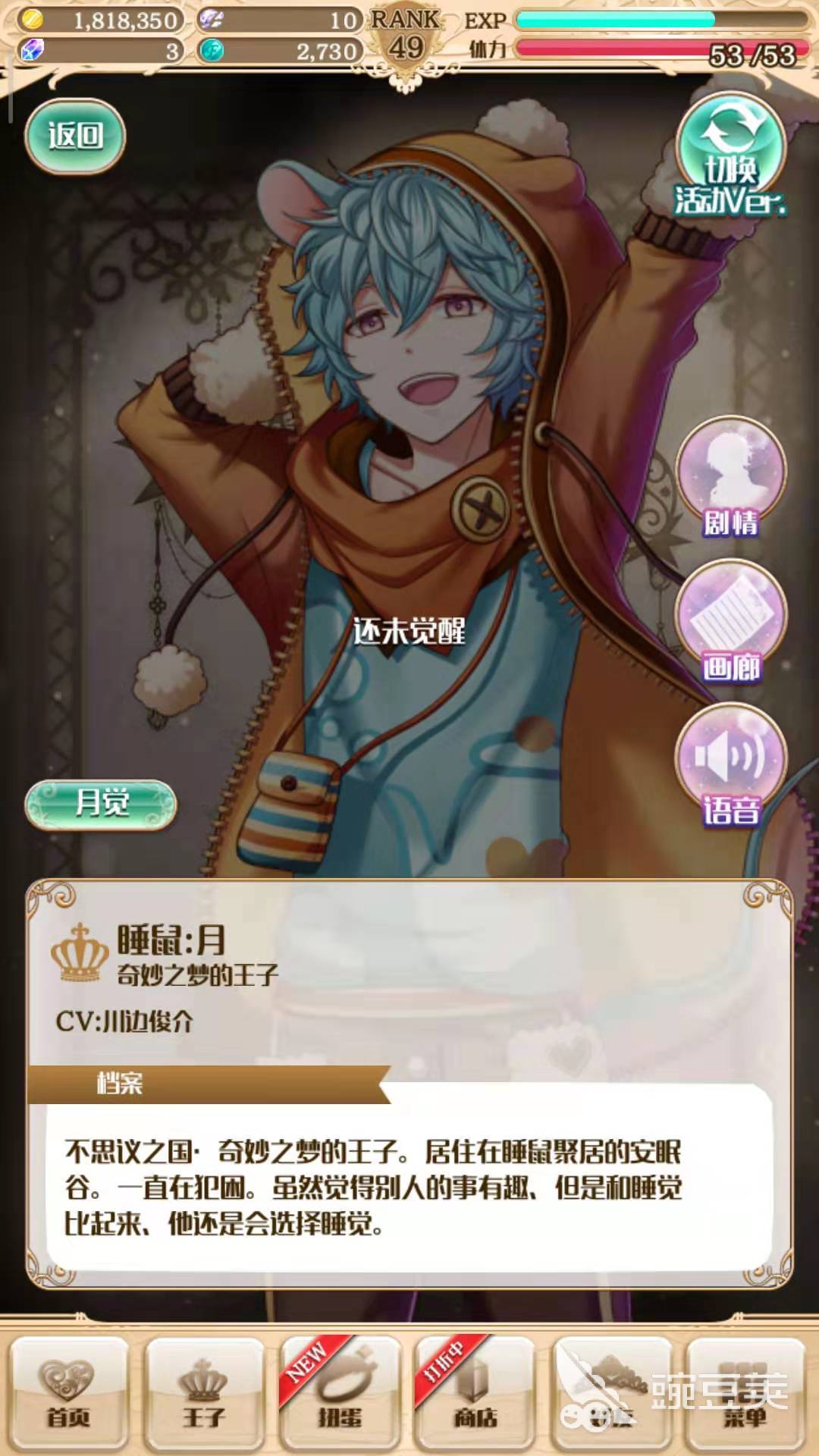Open the 扭蛋 gacha tab
Viewport: 819px width, 1456px height.
(x=339, y=1392)
